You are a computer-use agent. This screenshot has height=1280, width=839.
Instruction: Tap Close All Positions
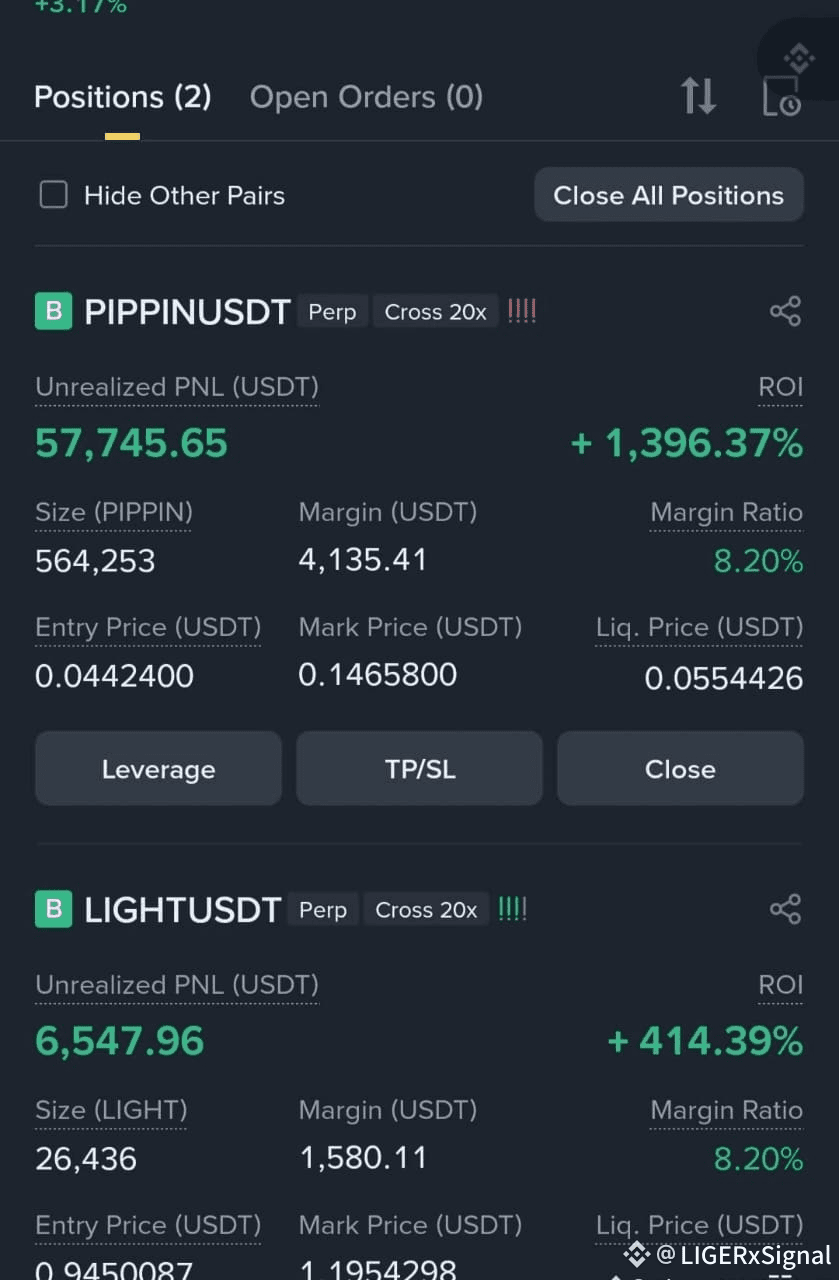(668, 195)
